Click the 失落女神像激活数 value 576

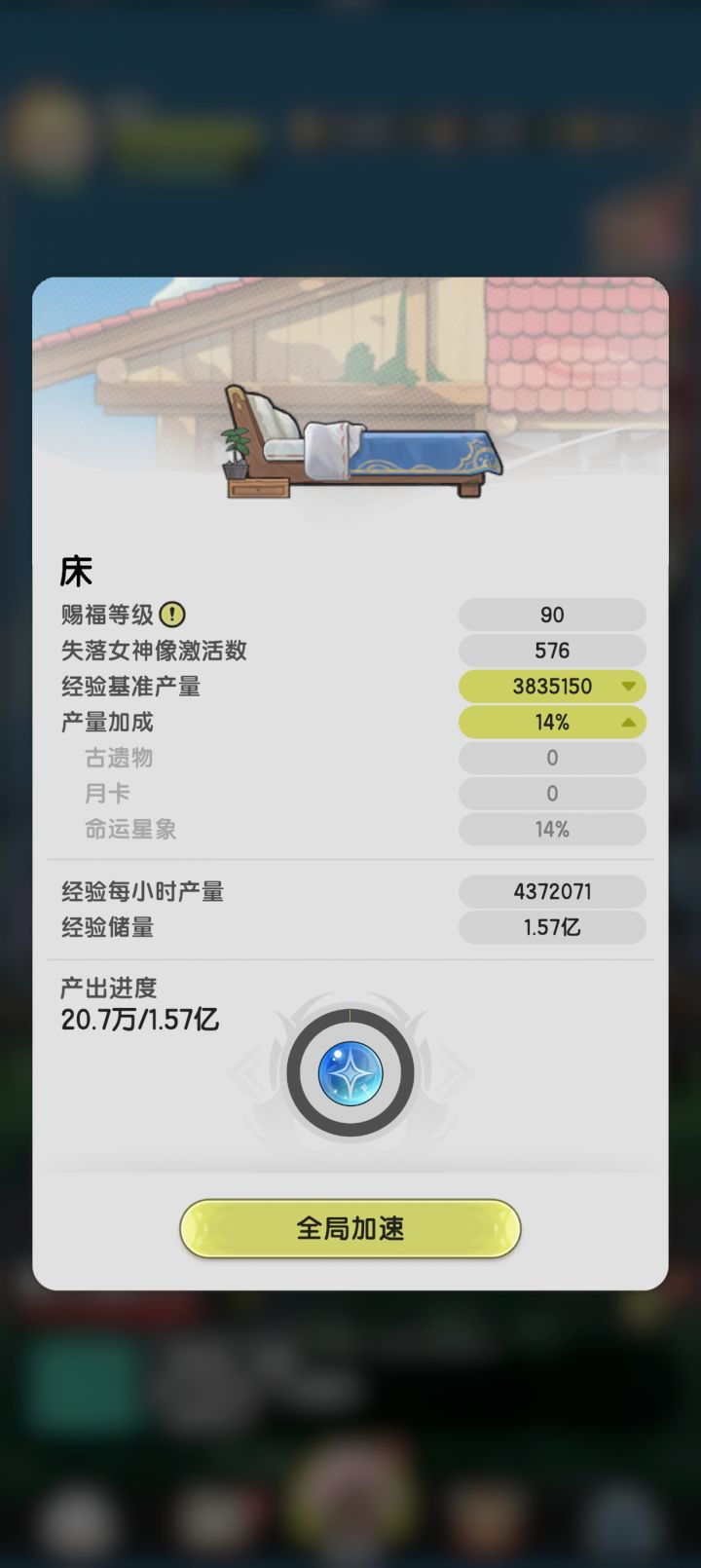tap(551, 651)
